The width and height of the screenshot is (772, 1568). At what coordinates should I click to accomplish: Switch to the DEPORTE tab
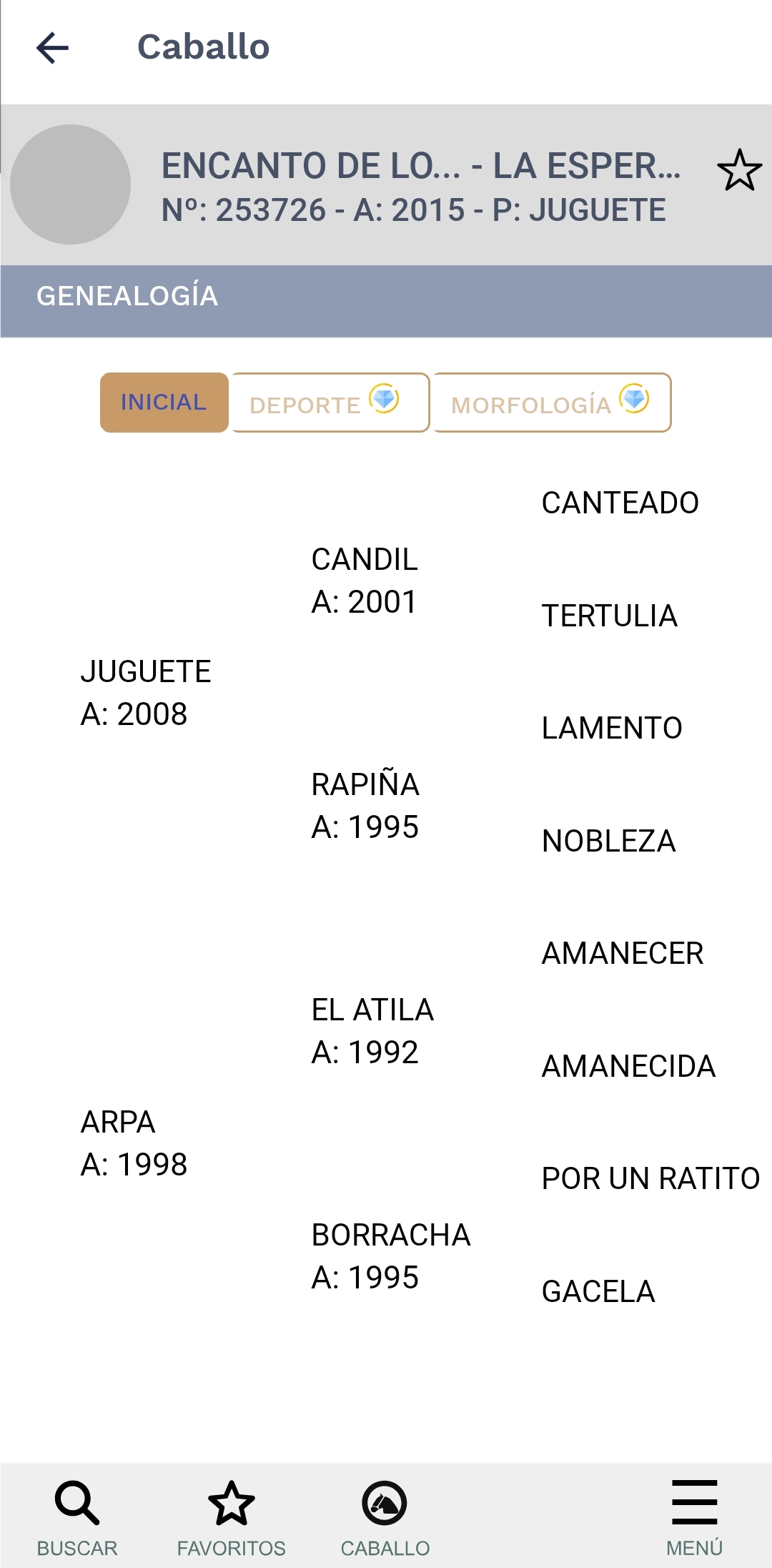click(329, 403)
